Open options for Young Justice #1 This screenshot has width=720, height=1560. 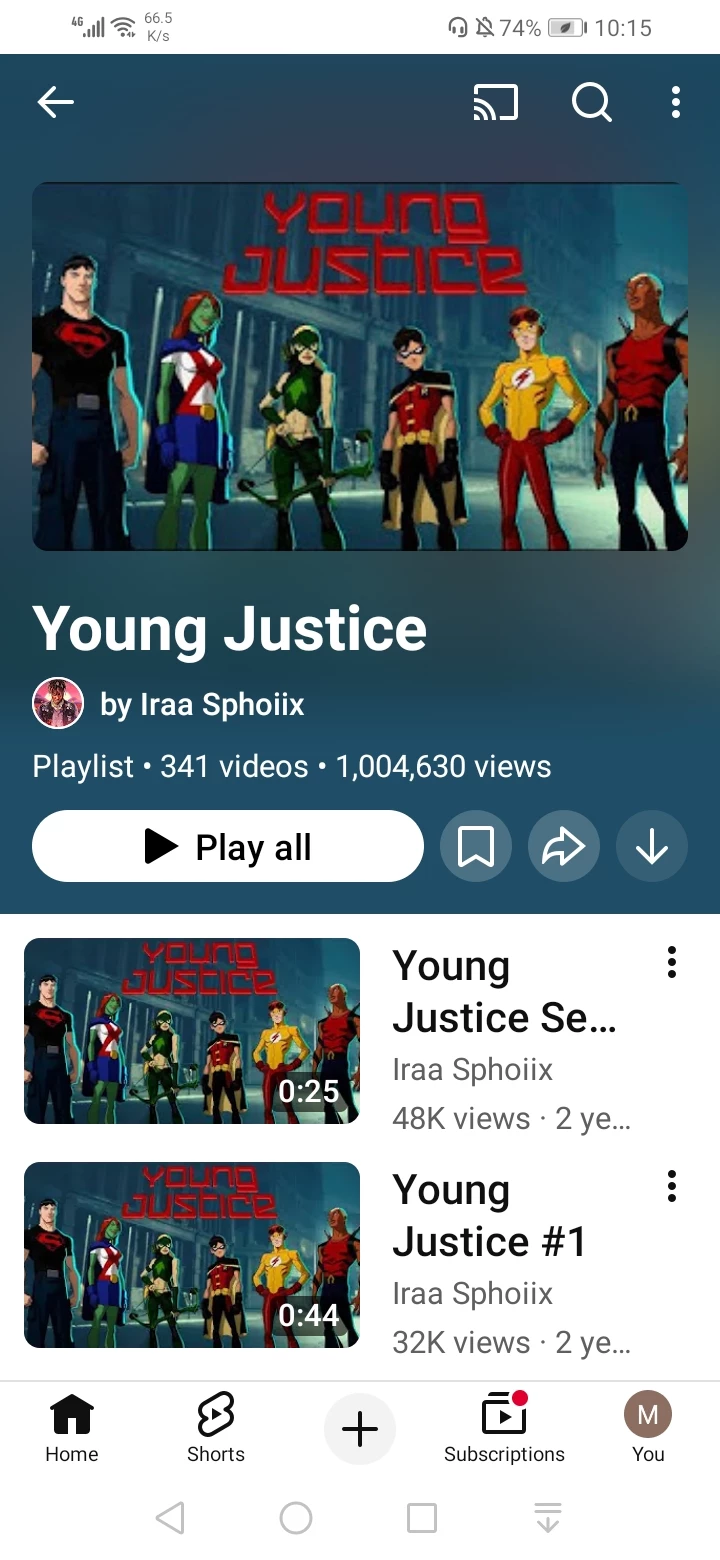point(672,1186)
